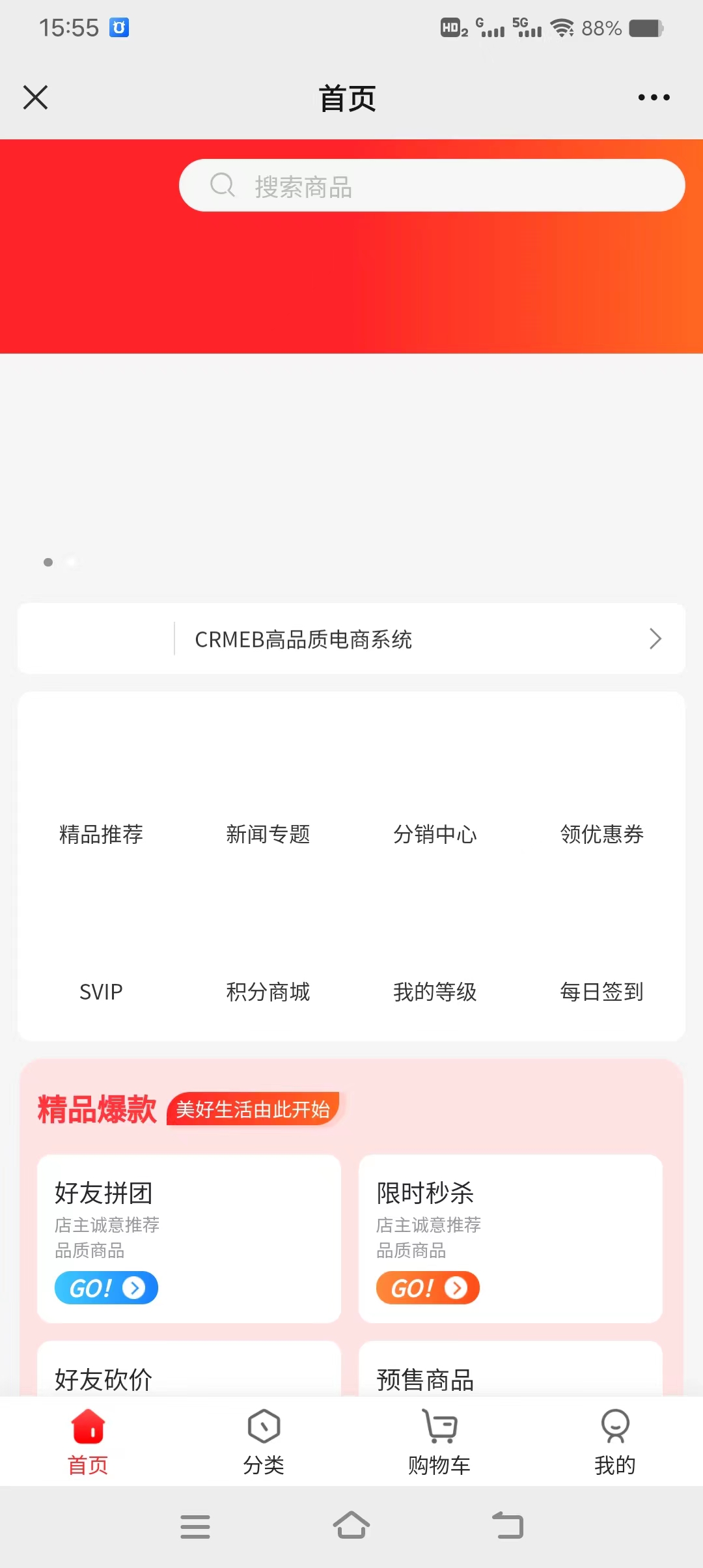Open the CRMEB高品质电商系统 announcement

pyautogui.click(x=351, y=639)
